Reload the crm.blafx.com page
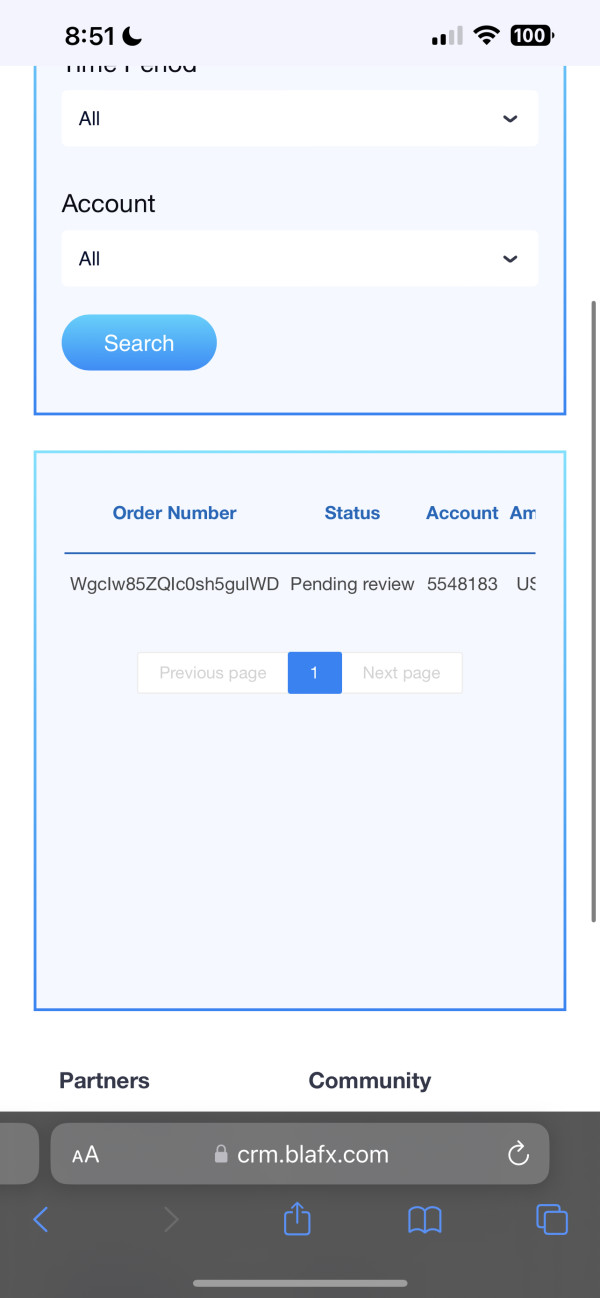The image size is (600, 1298). pyautogui.click(x=518, y=1155)
